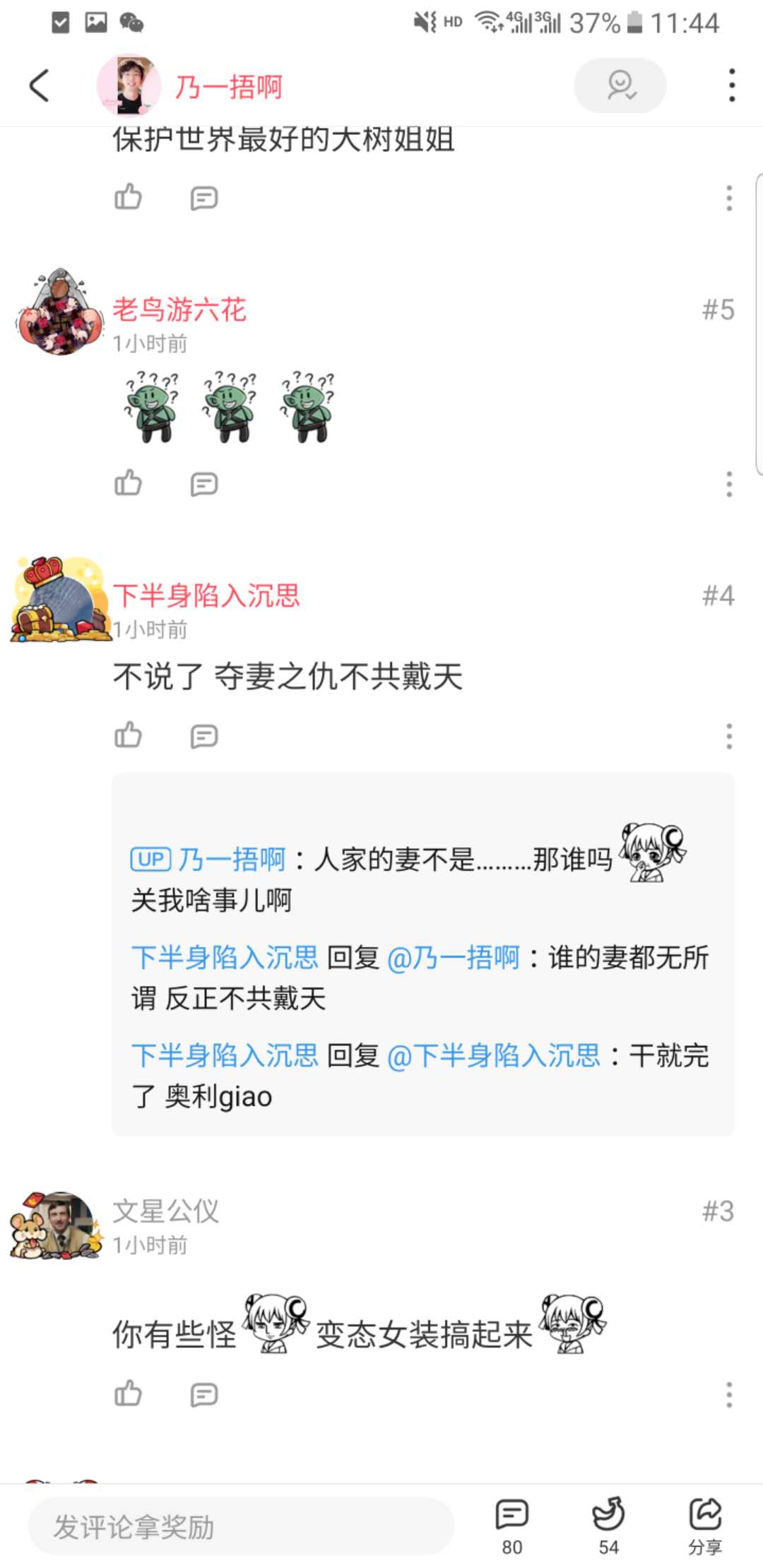Share this post via 分享
The width and height of the screenshot is (763, 1568).
pyautogui.click(x=704, y=1525)
